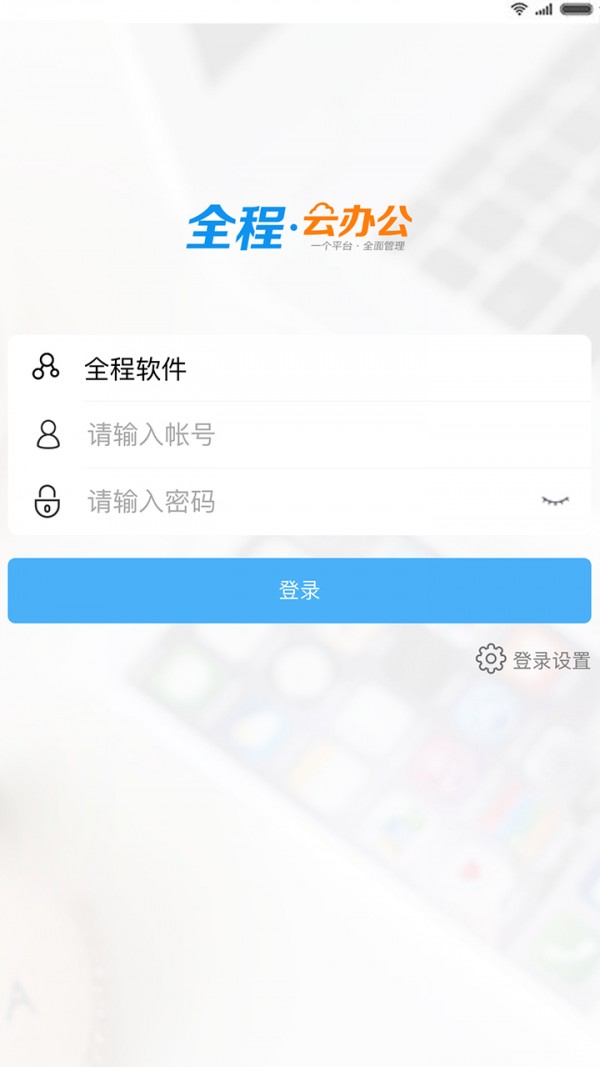Viewport: 600px width, 1067px height.
Task: Open 登录设置 login settings
Action: 534,660
